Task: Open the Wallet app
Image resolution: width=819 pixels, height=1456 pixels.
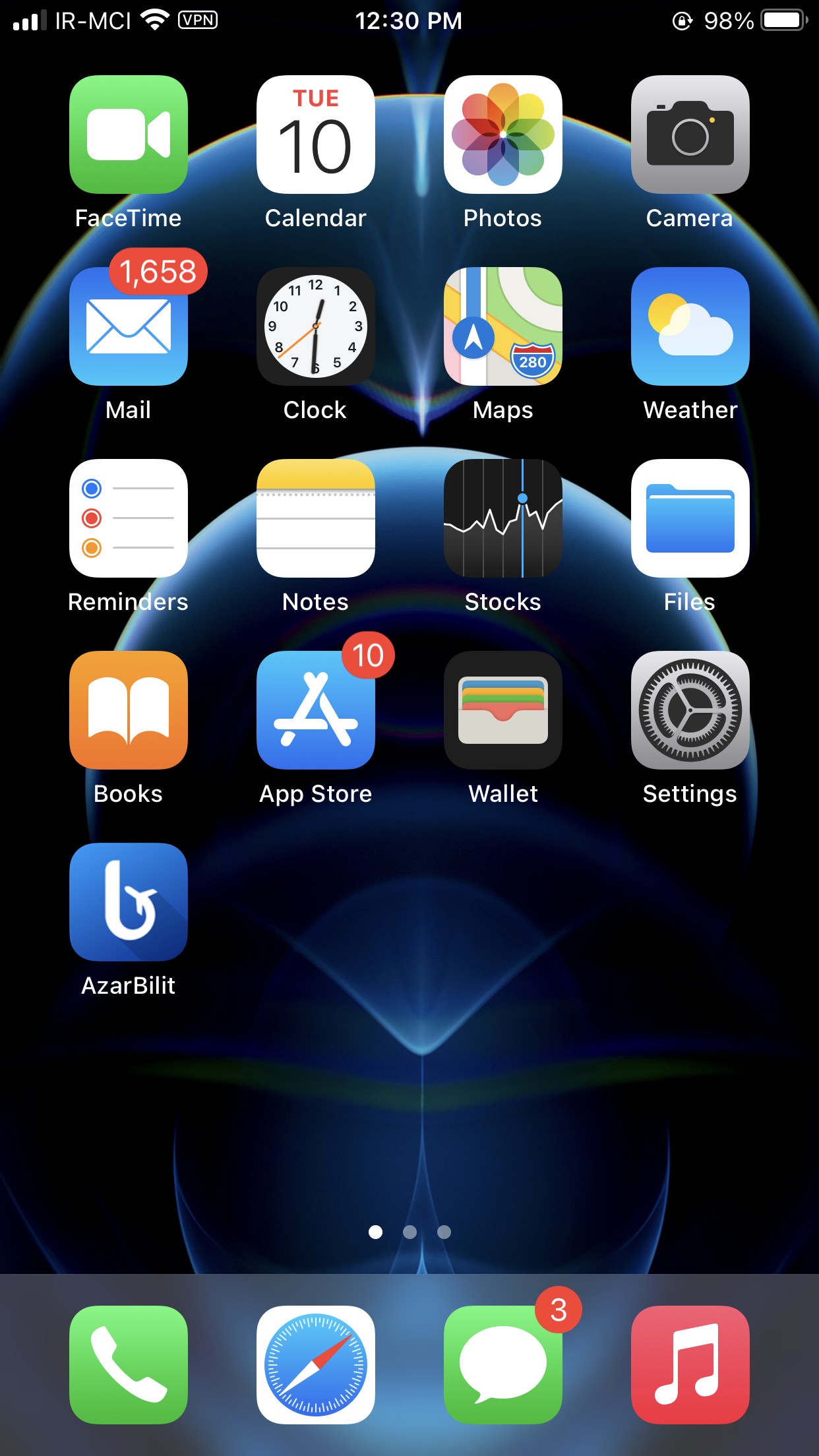Action: (503, 710)
